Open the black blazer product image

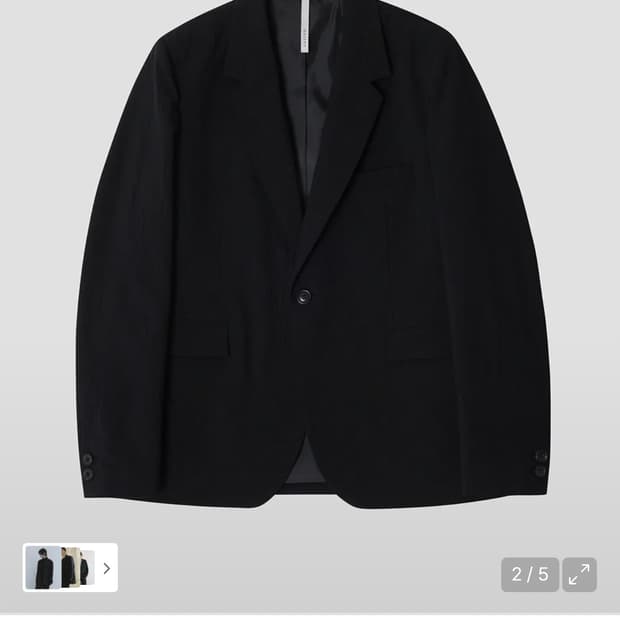(x=312, y=253)
